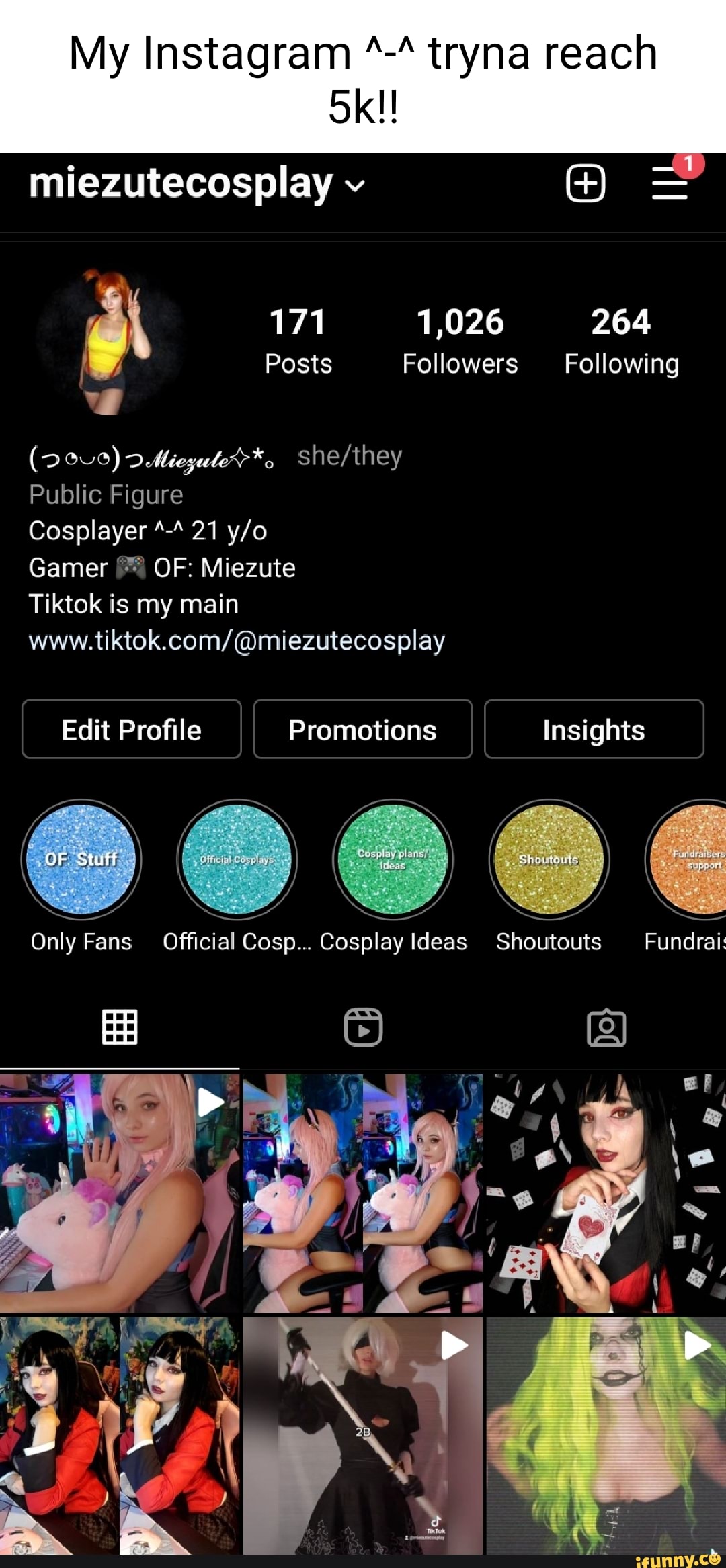726x1568 pixels.
Task: Switch to the tagged photos tab
Action: pyautogui.click(x=606, y=1027)
